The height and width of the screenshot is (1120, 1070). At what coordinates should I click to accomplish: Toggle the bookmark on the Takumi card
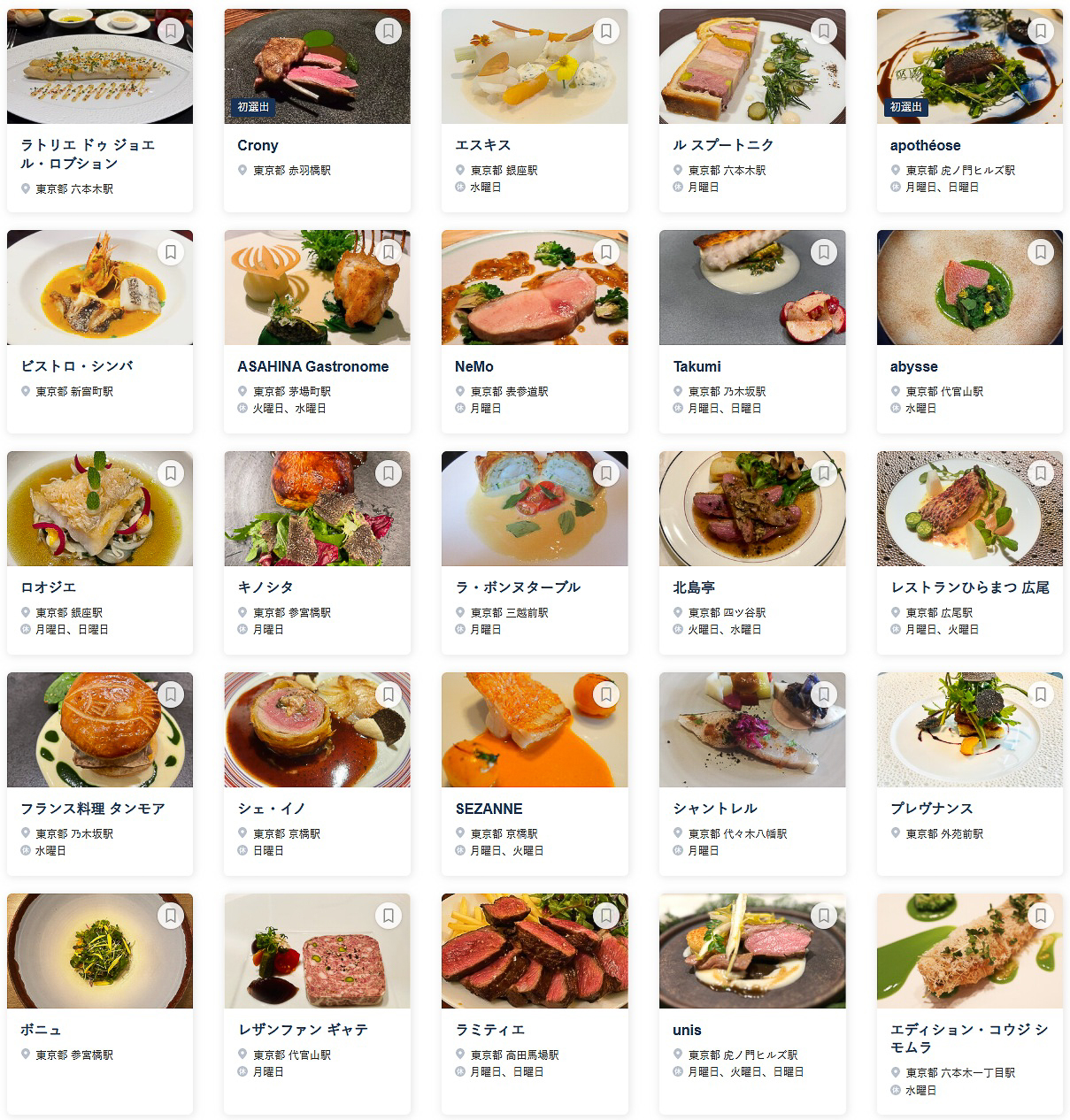click(x=823, y=251)
